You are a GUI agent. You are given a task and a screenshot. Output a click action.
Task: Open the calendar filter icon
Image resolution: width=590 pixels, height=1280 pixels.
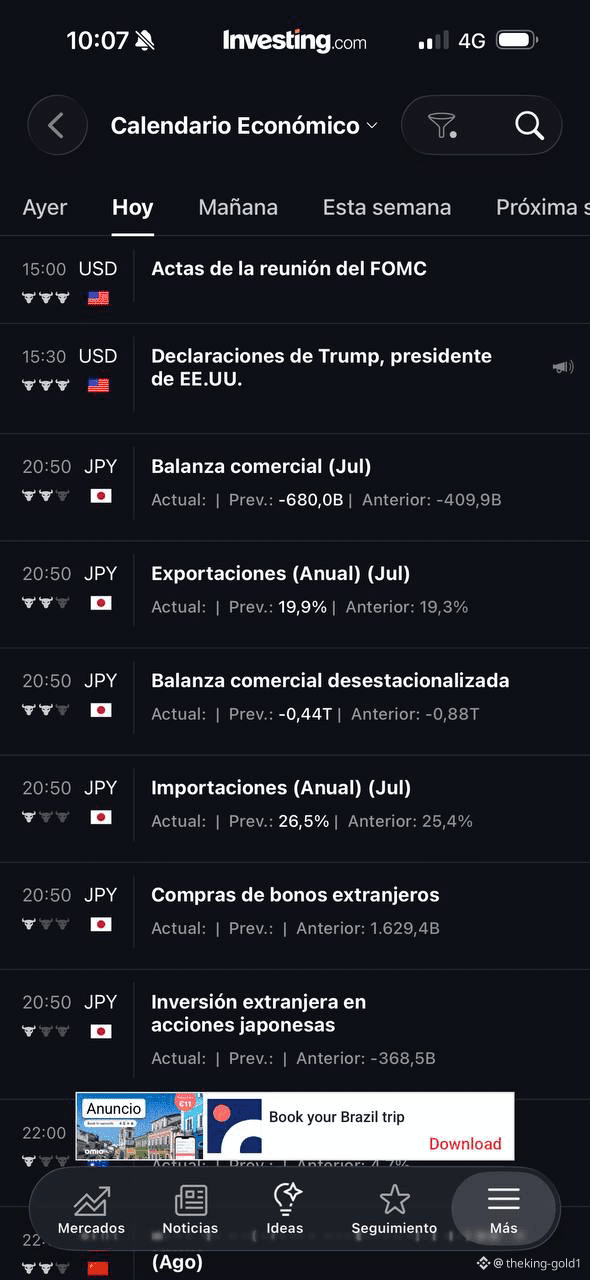(442, 125)
